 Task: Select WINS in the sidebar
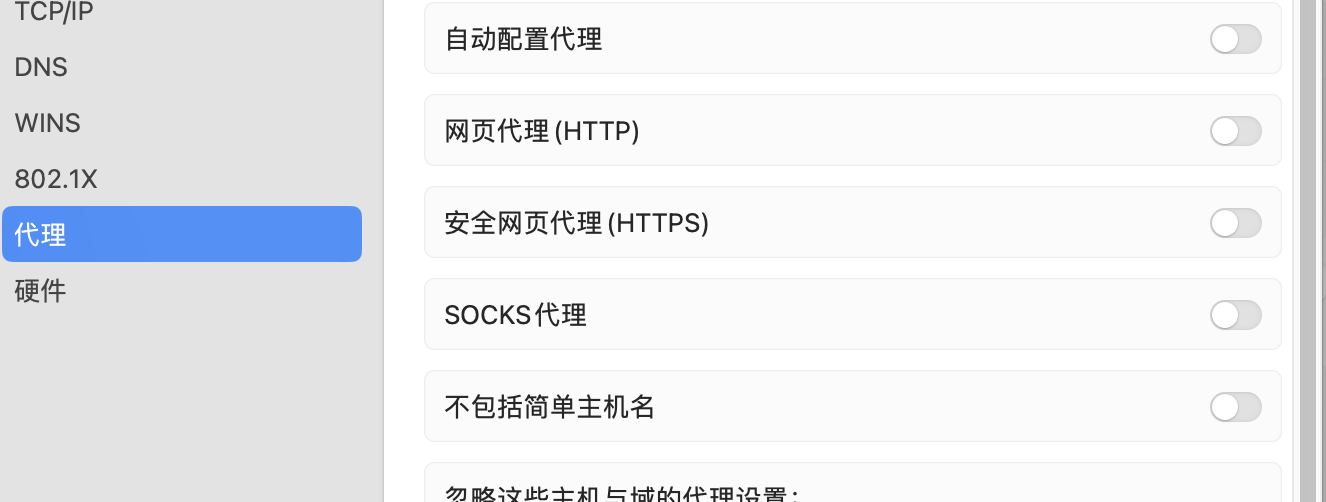point(47,123)
